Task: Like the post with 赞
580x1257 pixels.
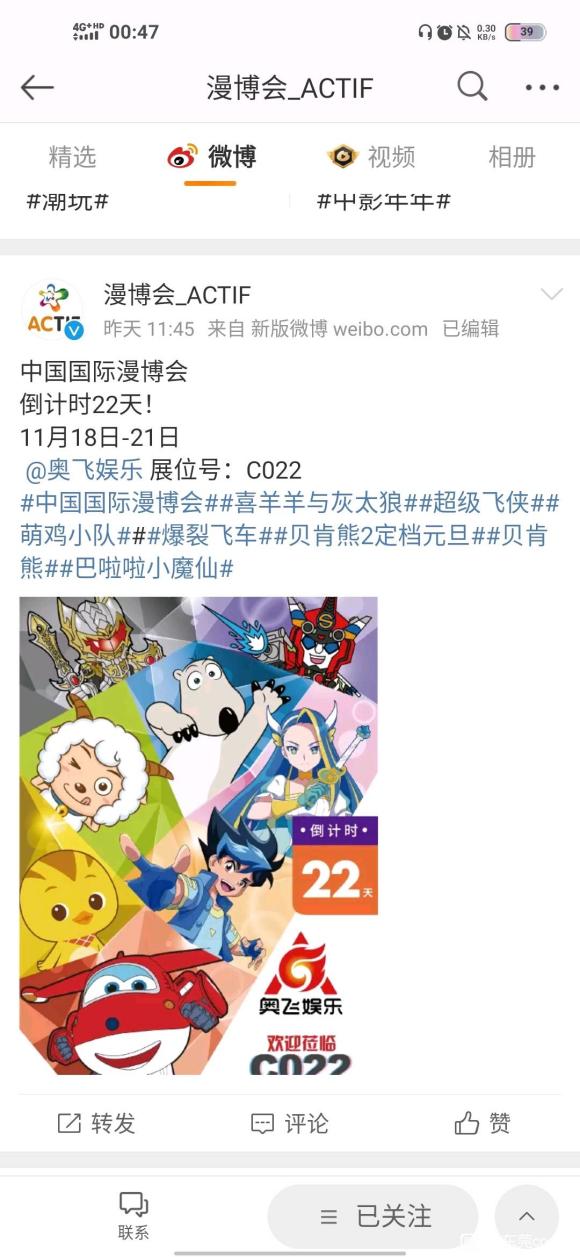Action: 483,1123
